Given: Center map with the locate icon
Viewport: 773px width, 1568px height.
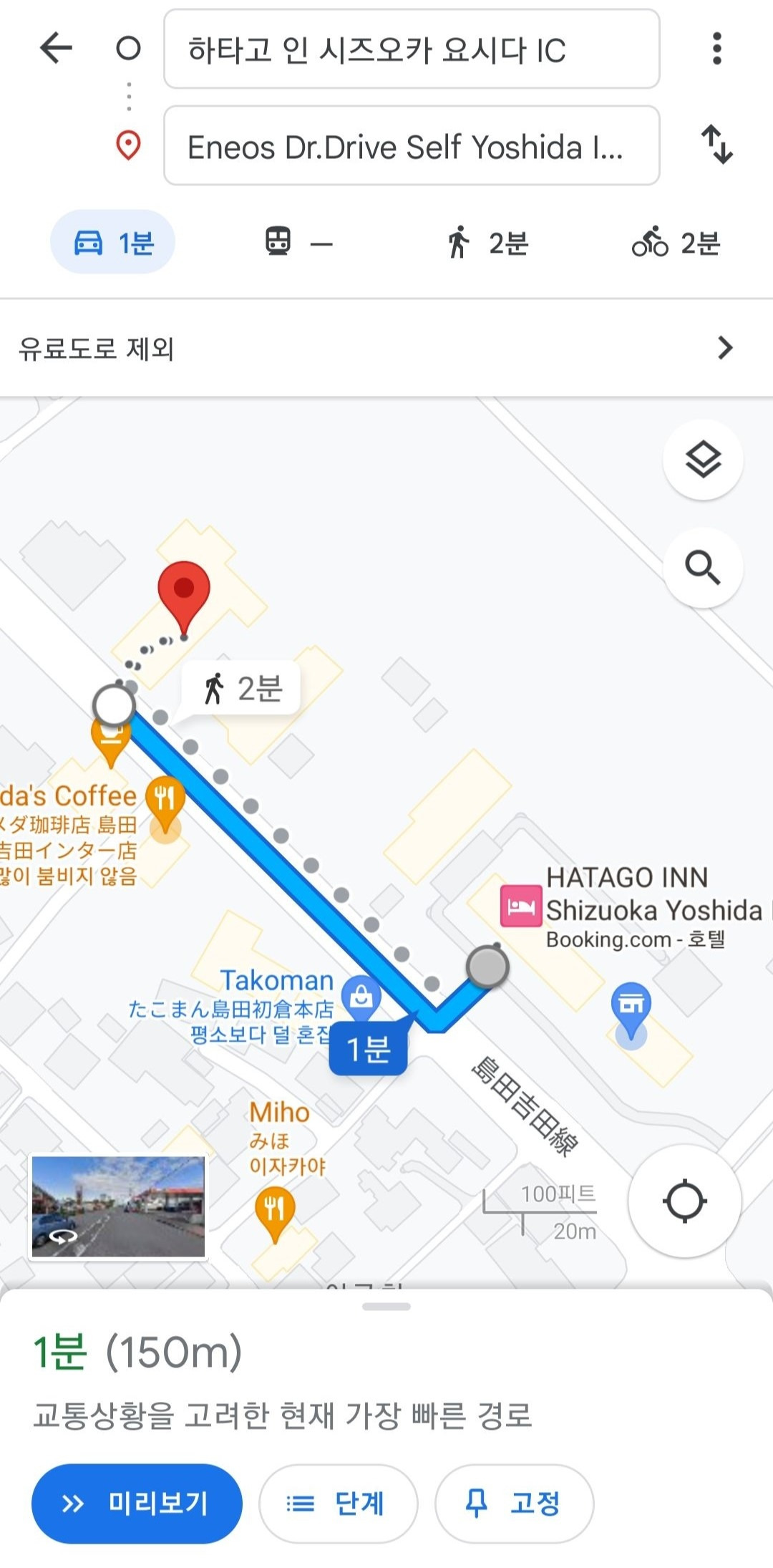Looking at the screenshot, I should (685, 1202).
